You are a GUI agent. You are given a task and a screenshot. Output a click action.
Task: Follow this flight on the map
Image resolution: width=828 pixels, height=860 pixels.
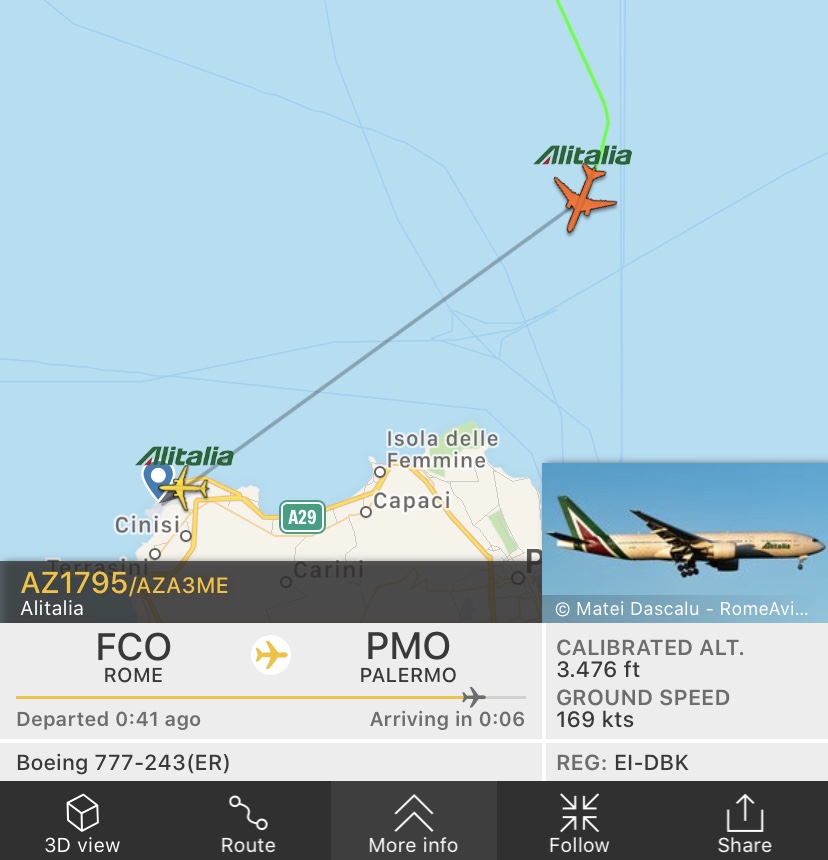[x=579, y=824]
